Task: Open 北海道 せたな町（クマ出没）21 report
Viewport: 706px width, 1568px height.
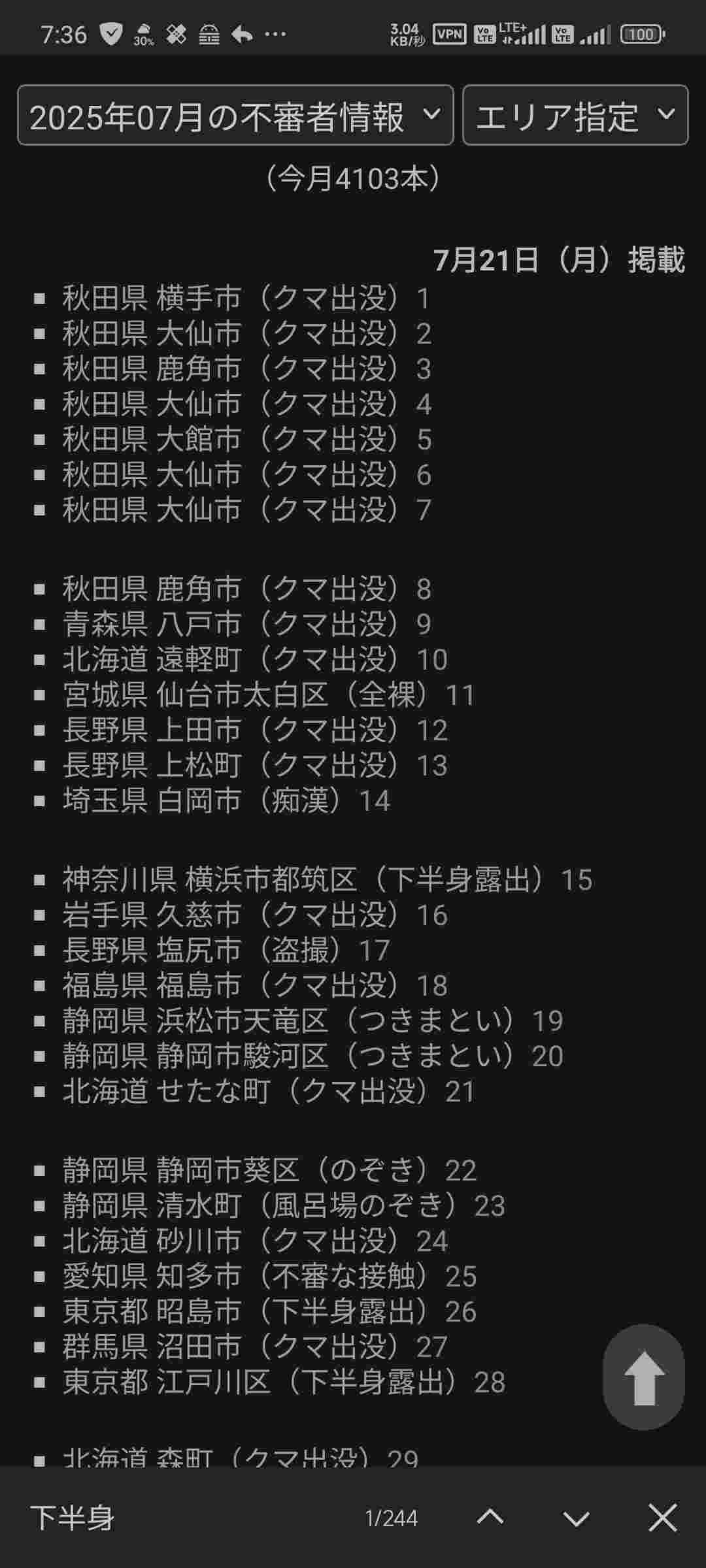Action: pos(268,1091)
